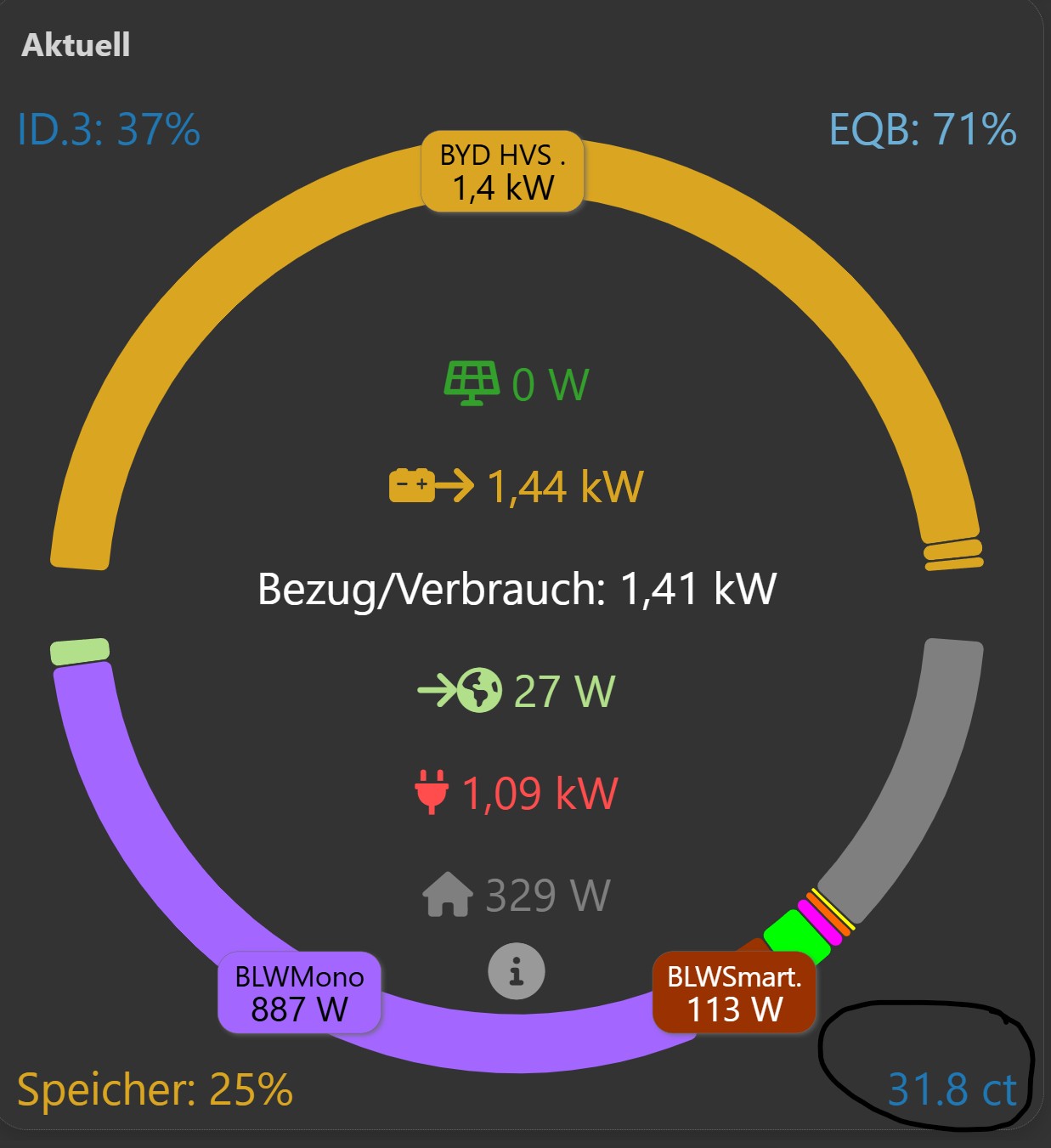The image size is (1051, 1148).
Task: Open the info icon below the house reading
Action: point(517,970)
